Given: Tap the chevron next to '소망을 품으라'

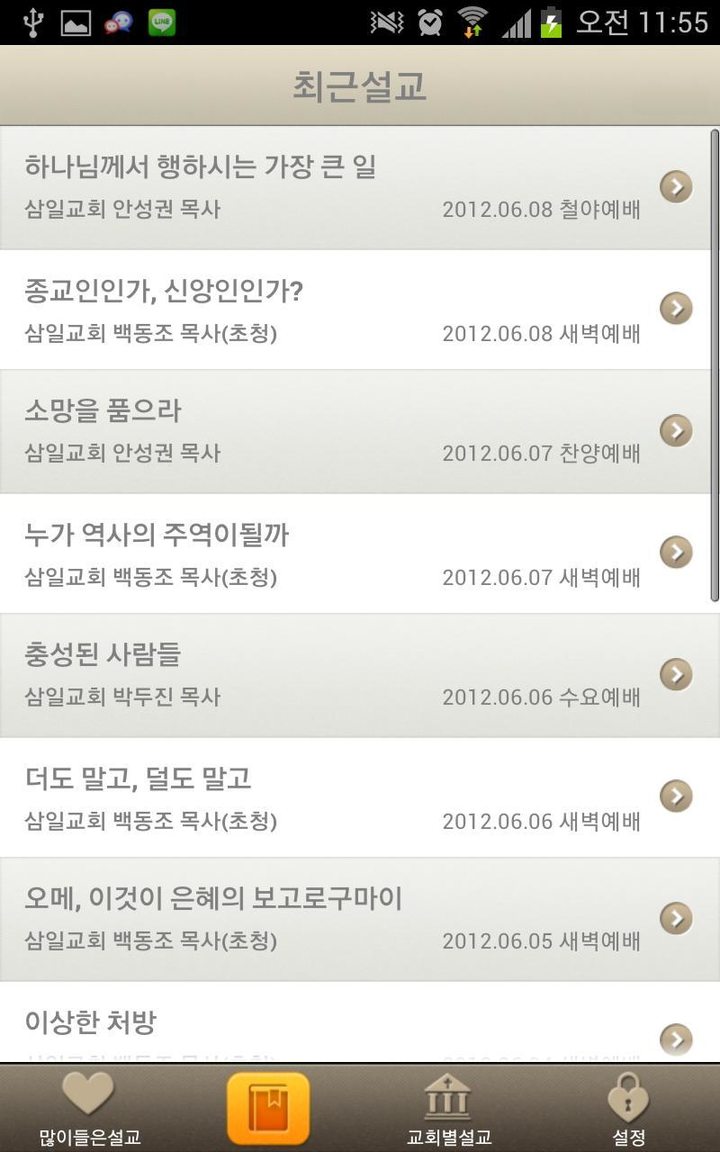Looking at the screenshot, I should pyautogui.click(x=676, y=431).
